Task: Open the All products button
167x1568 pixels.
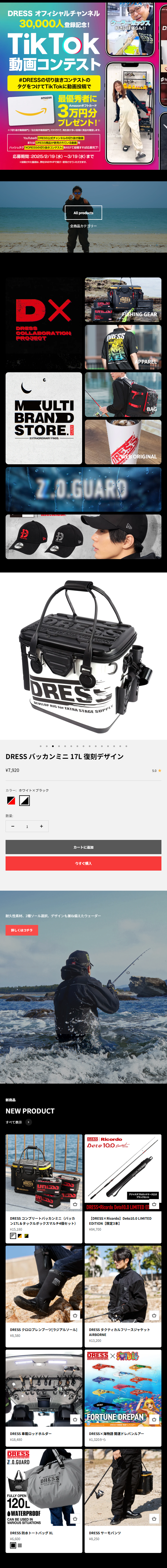Action: click(83, 212)
